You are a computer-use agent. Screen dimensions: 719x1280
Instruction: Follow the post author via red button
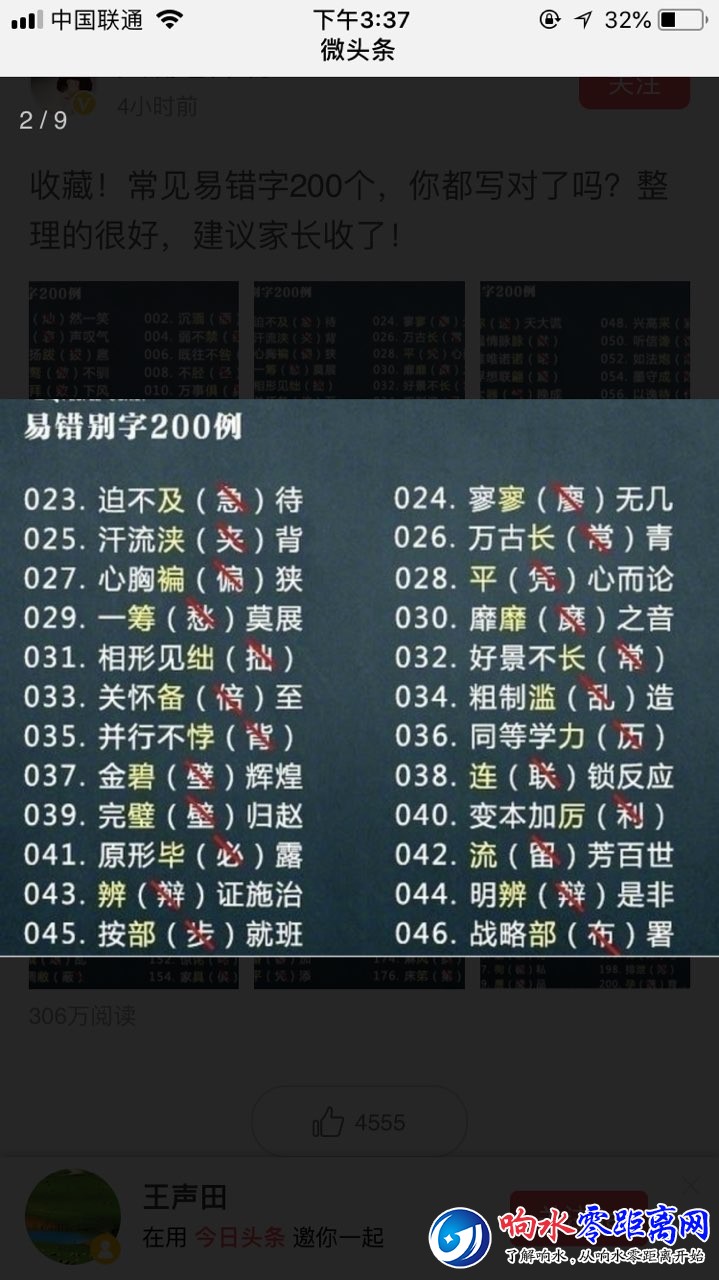[634, 88]
